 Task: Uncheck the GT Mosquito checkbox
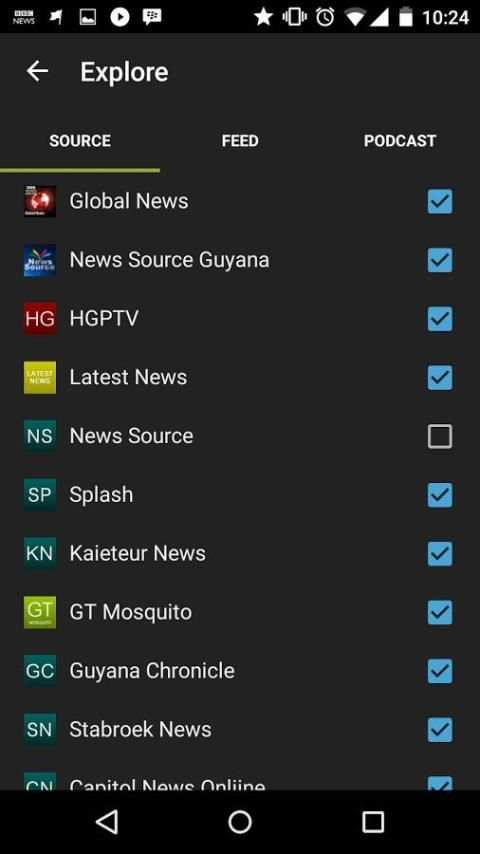[440, 613]
